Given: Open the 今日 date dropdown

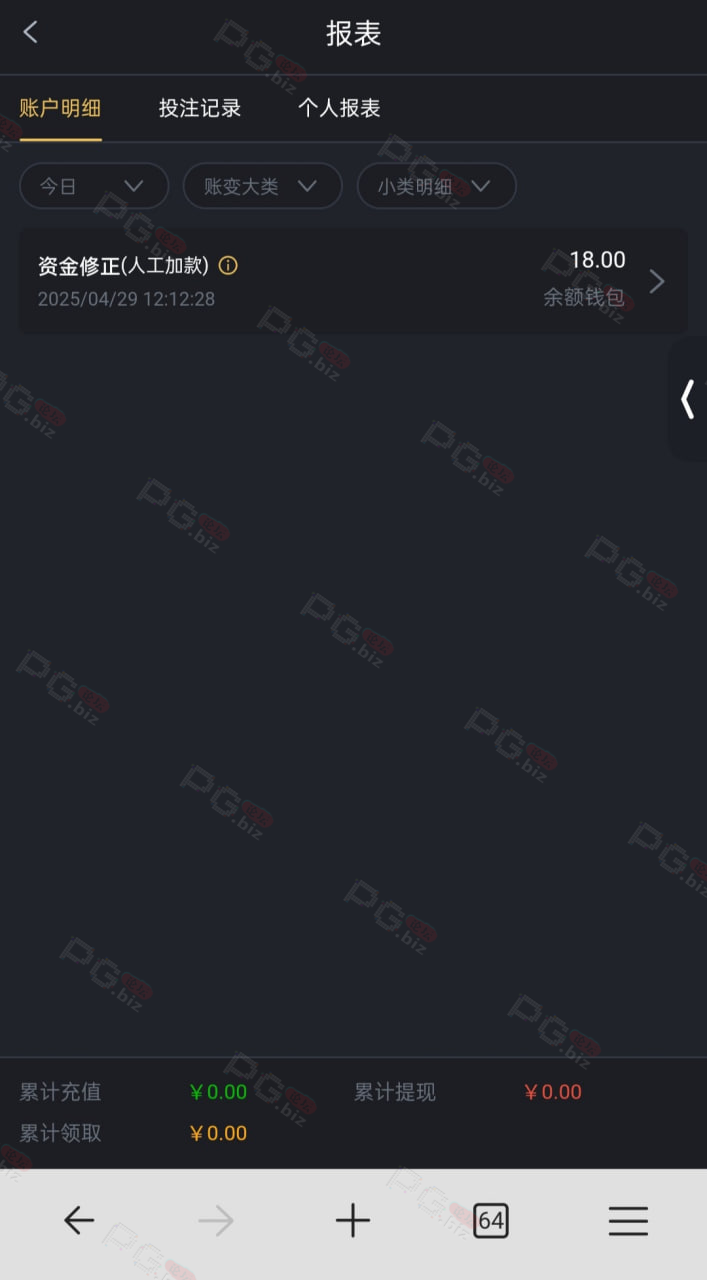Looking at the screenshot, I should pos(94,186).
